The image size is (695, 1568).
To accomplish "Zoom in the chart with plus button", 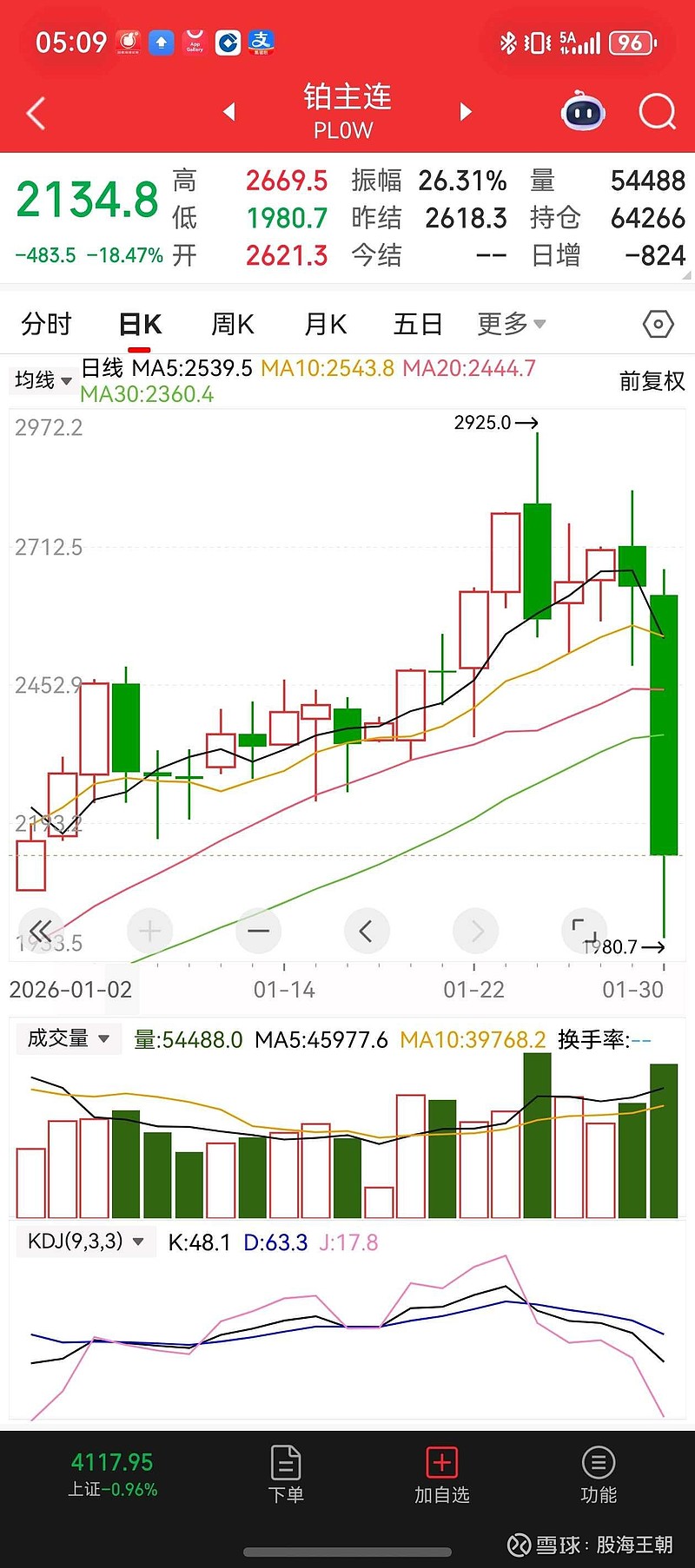I will click(149, 931).
